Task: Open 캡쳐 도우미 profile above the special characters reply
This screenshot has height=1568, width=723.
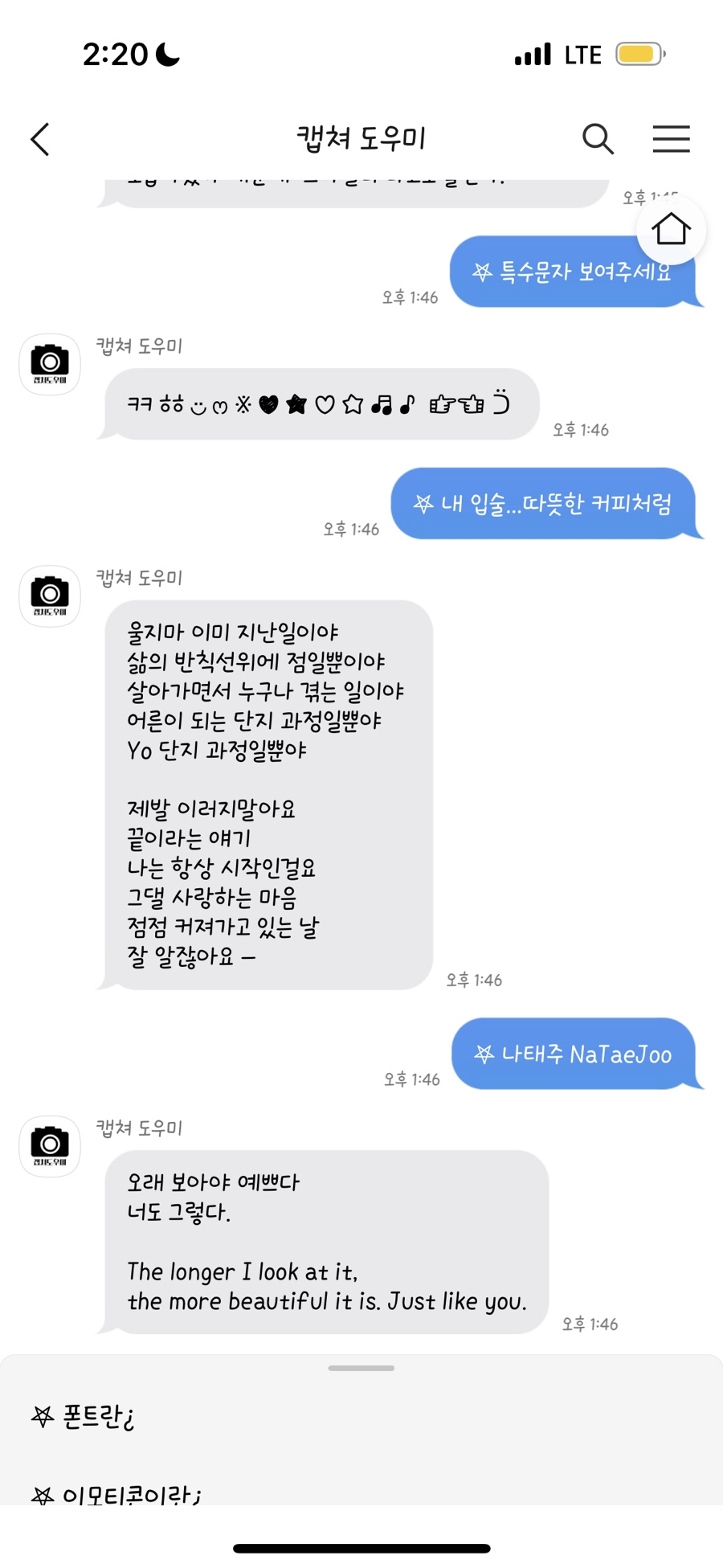Action: click(50, 364)
